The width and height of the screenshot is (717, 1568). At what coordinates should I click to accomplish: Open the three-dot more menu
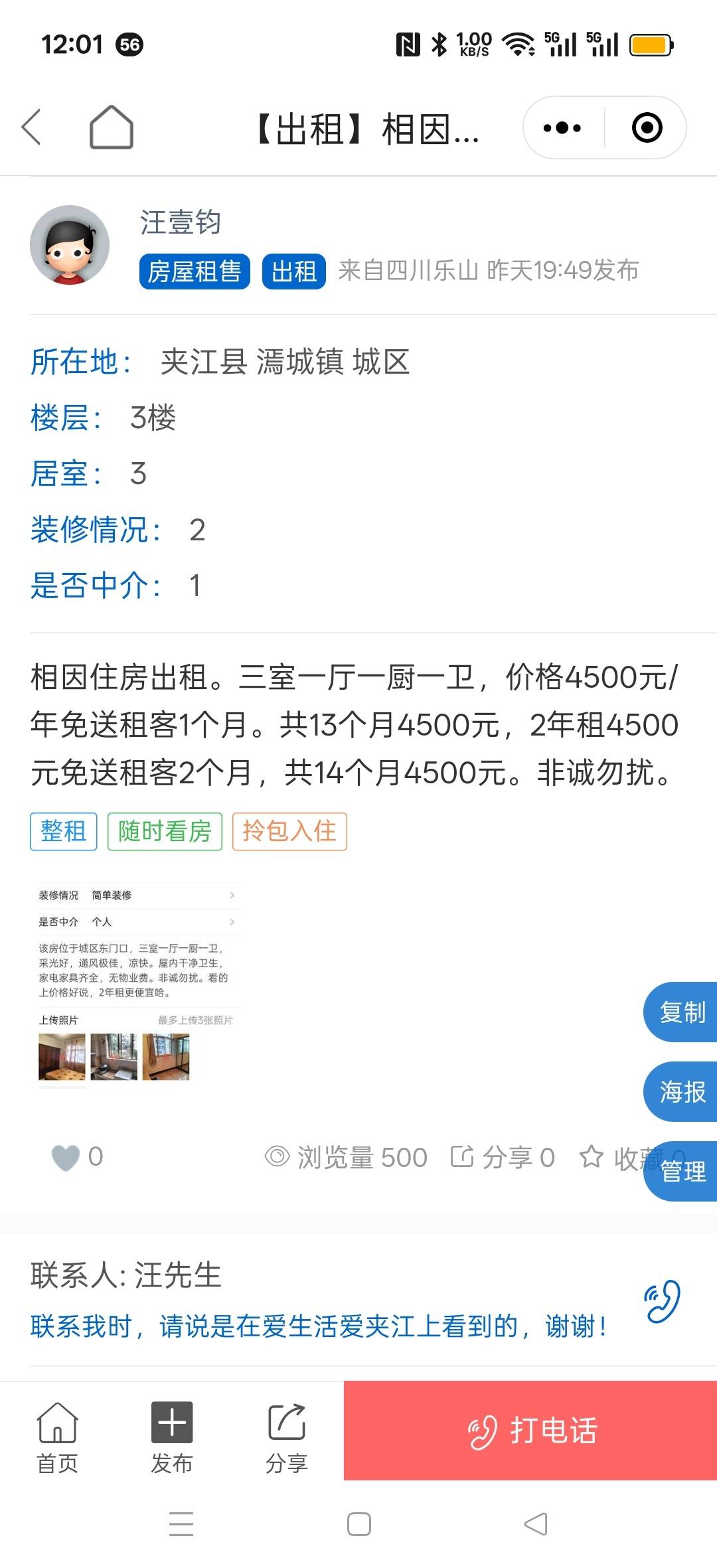click(562, 127)
